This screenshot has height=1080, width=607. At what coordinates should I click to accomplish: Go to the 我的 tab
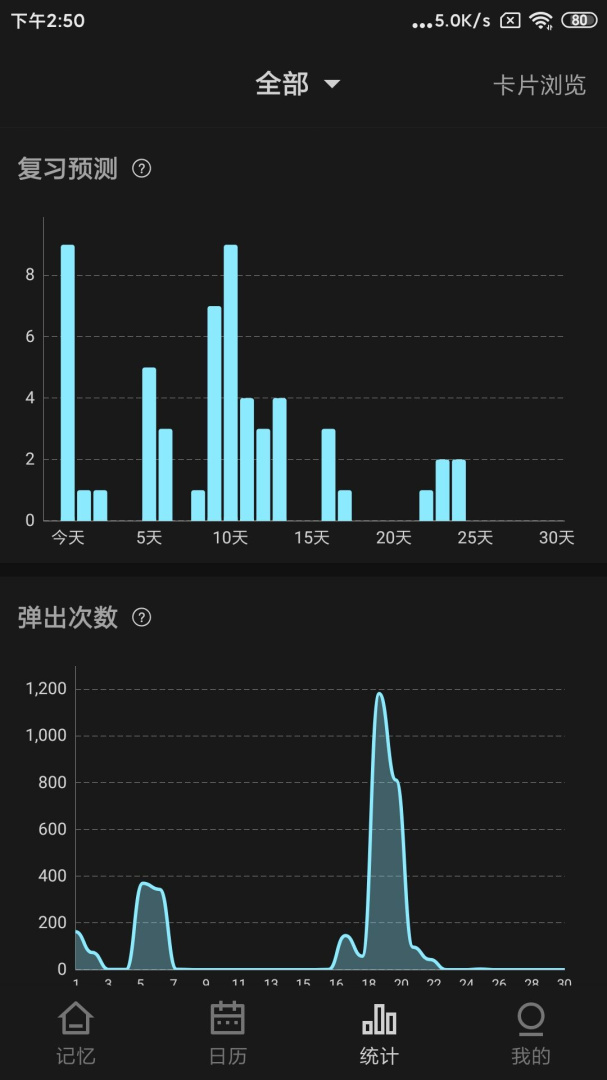point(530,1033)
